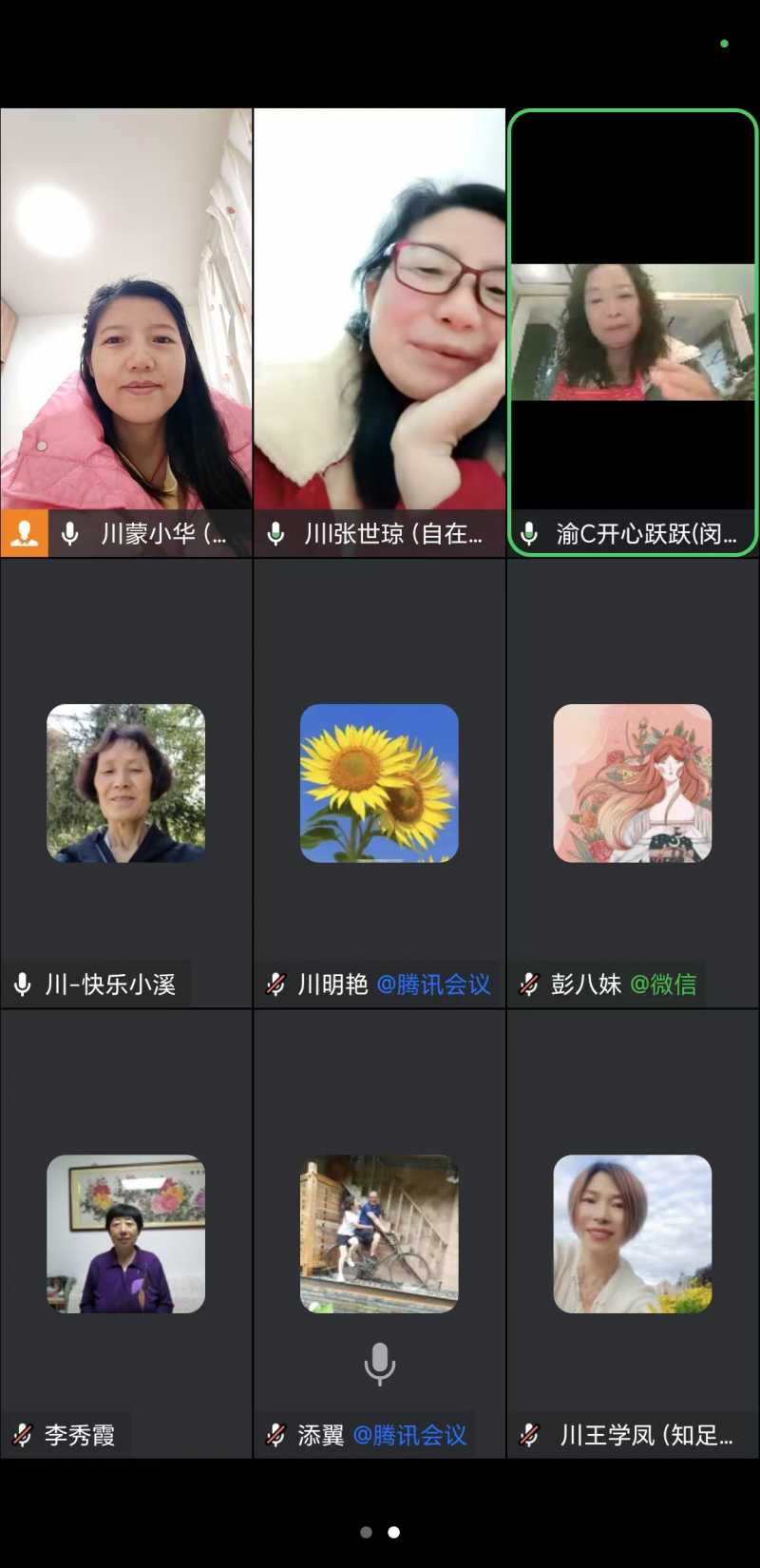Select participant tile 川王学凤
The image size is (760, 1568).
(633, 1233)
